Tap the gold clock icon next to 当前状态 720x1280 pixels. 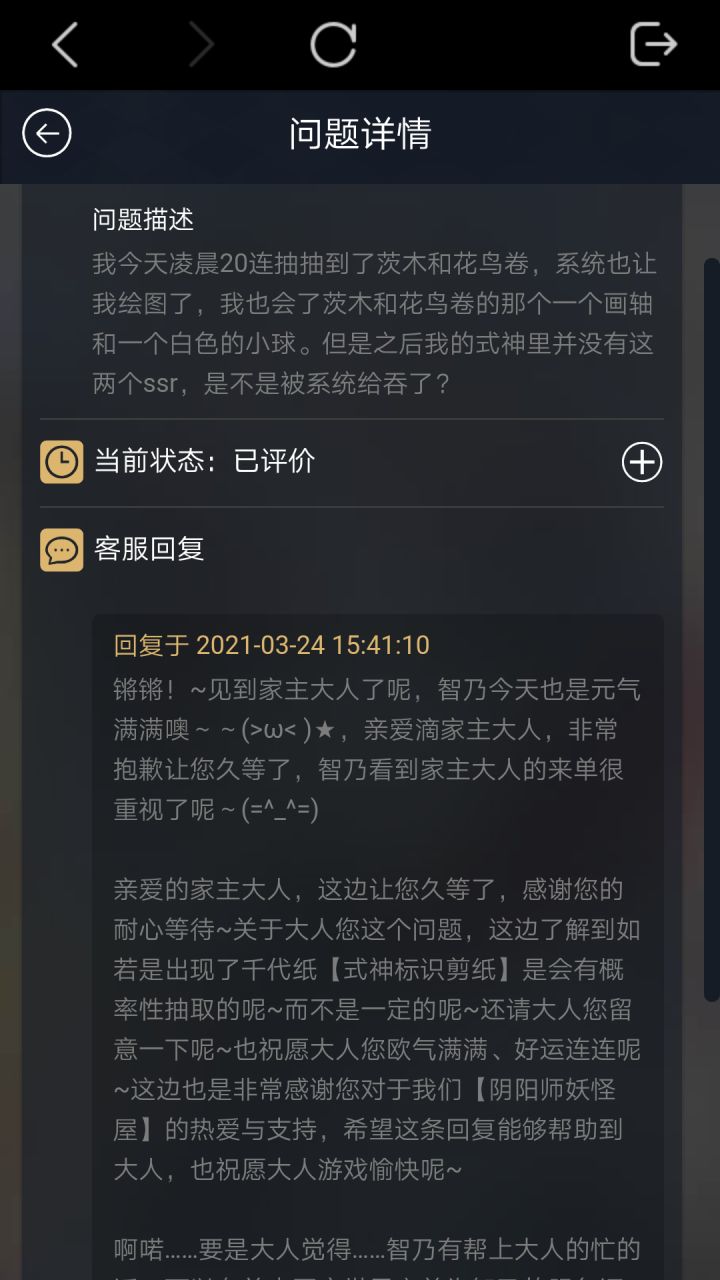[60, 461]
